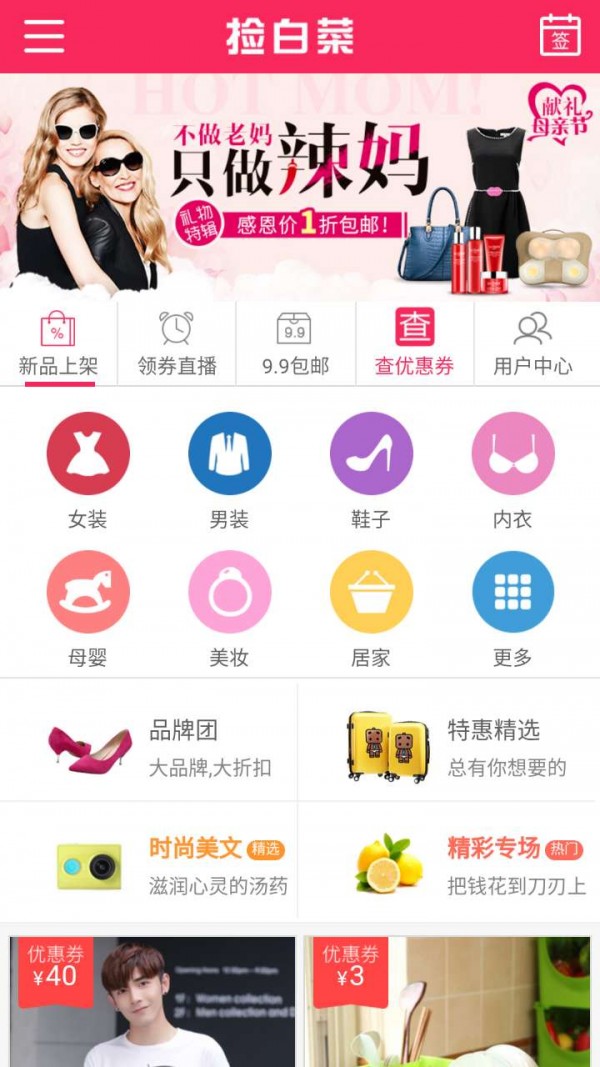The height and width of the screenshot is (1067, 600).
Task: Open the 时尚美文 articles card
Action: (x=150, y=864)
